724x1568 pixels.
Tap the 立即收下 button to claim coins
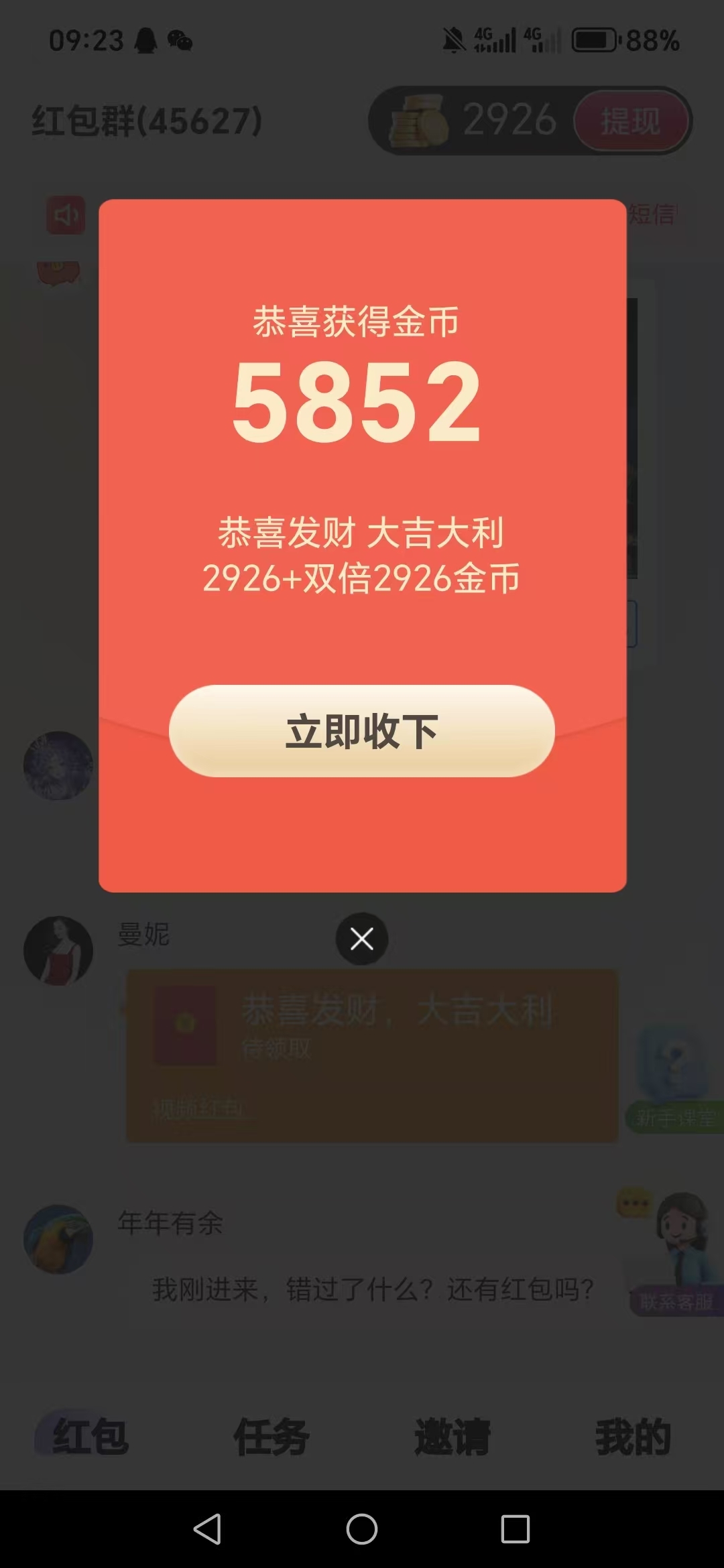(x=361, y=732)
